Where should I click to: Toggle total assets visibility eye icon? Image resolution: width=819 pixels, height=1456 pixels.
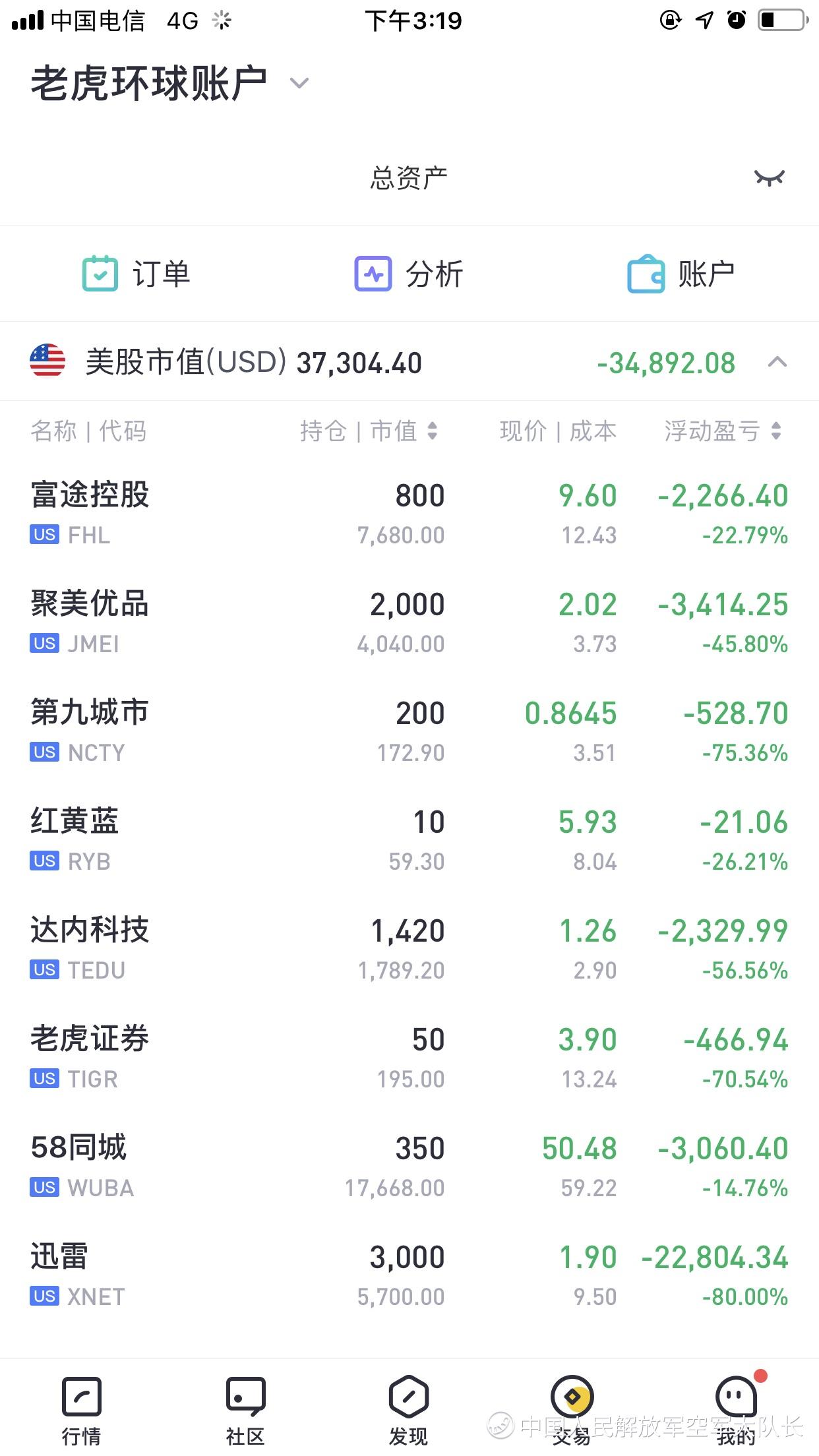(769, 178)
